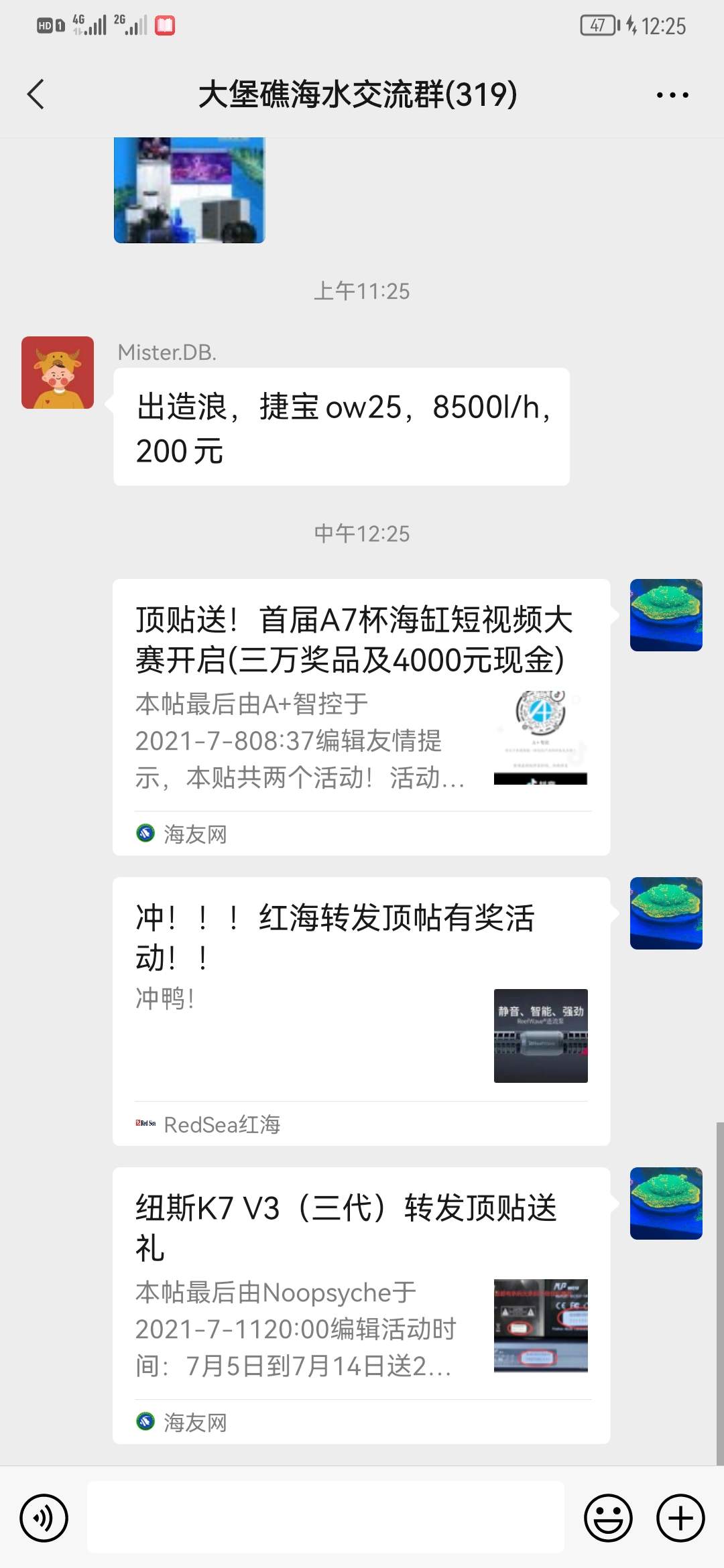
Task: Open the plus attachment menu
Action: [680, 1518]
